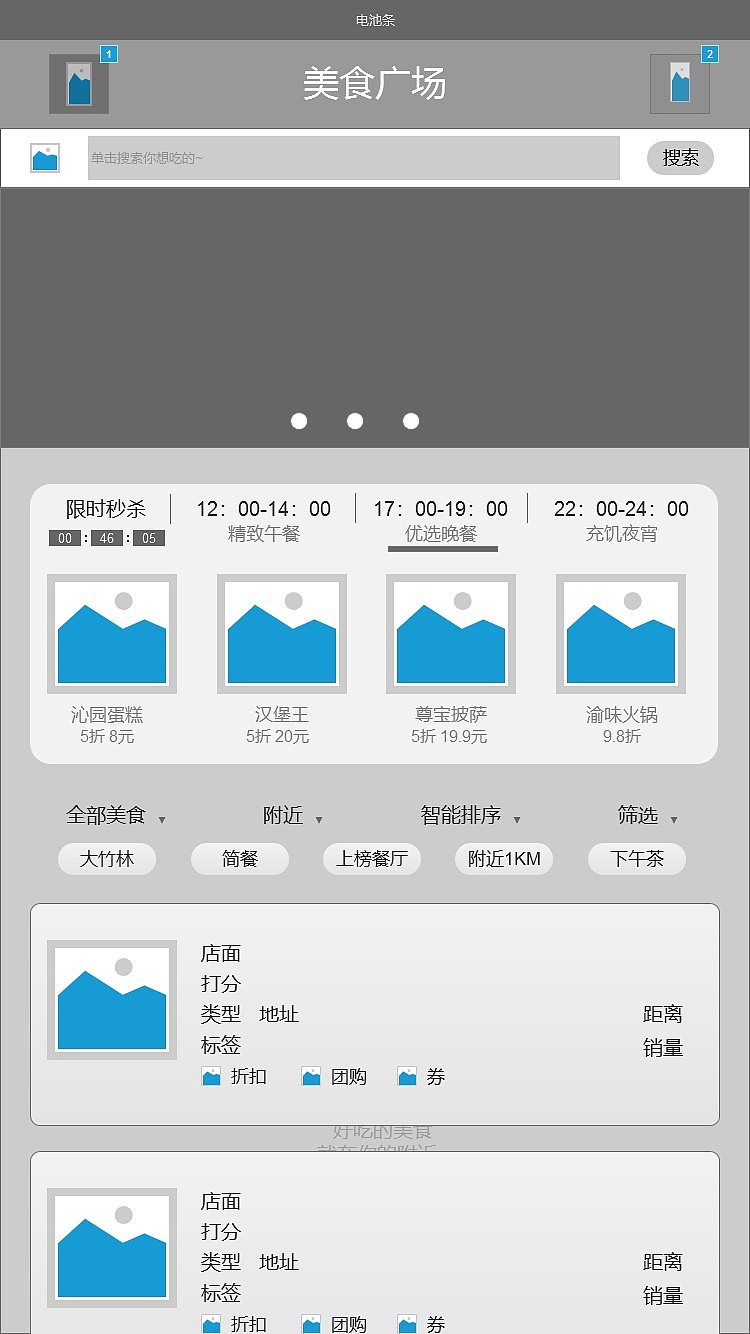Select the 简餐 chip
The image size is (750, 1334).
(x=240, y=859)
